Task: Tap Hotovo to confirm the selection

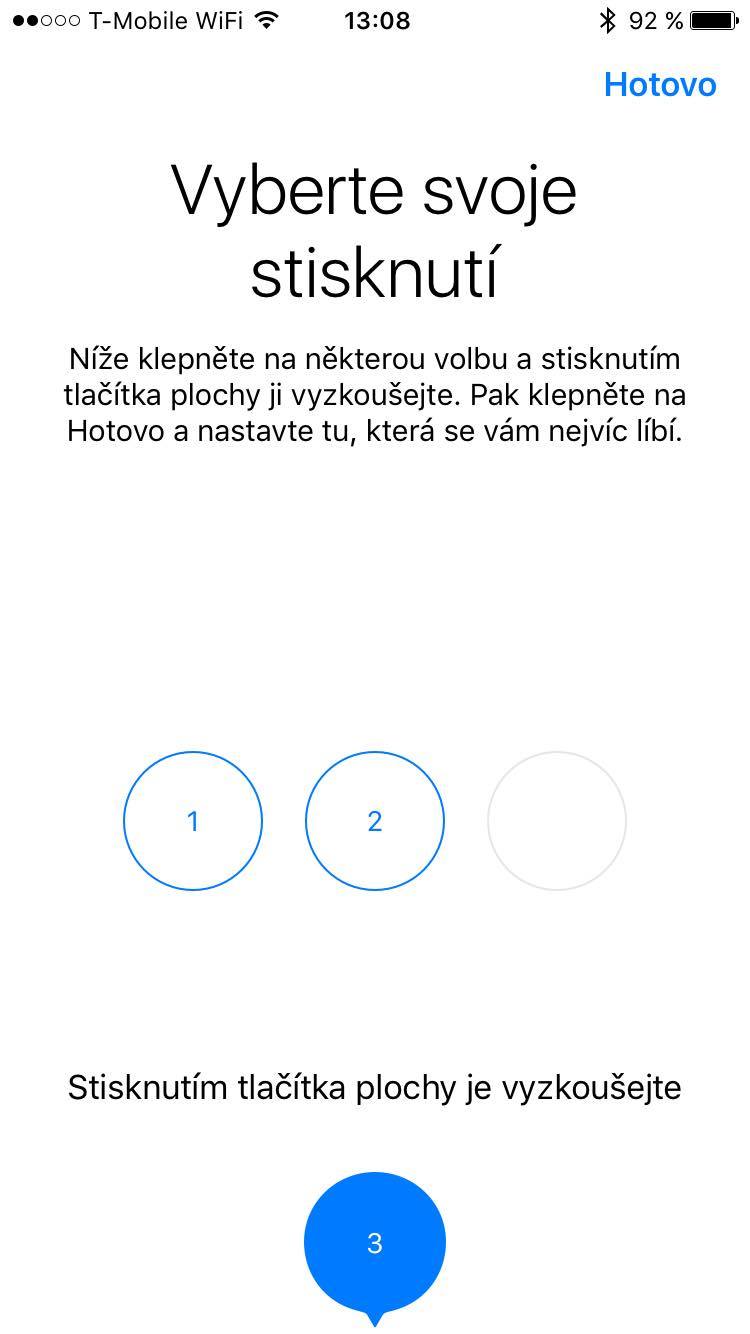Action: [660, 85]
